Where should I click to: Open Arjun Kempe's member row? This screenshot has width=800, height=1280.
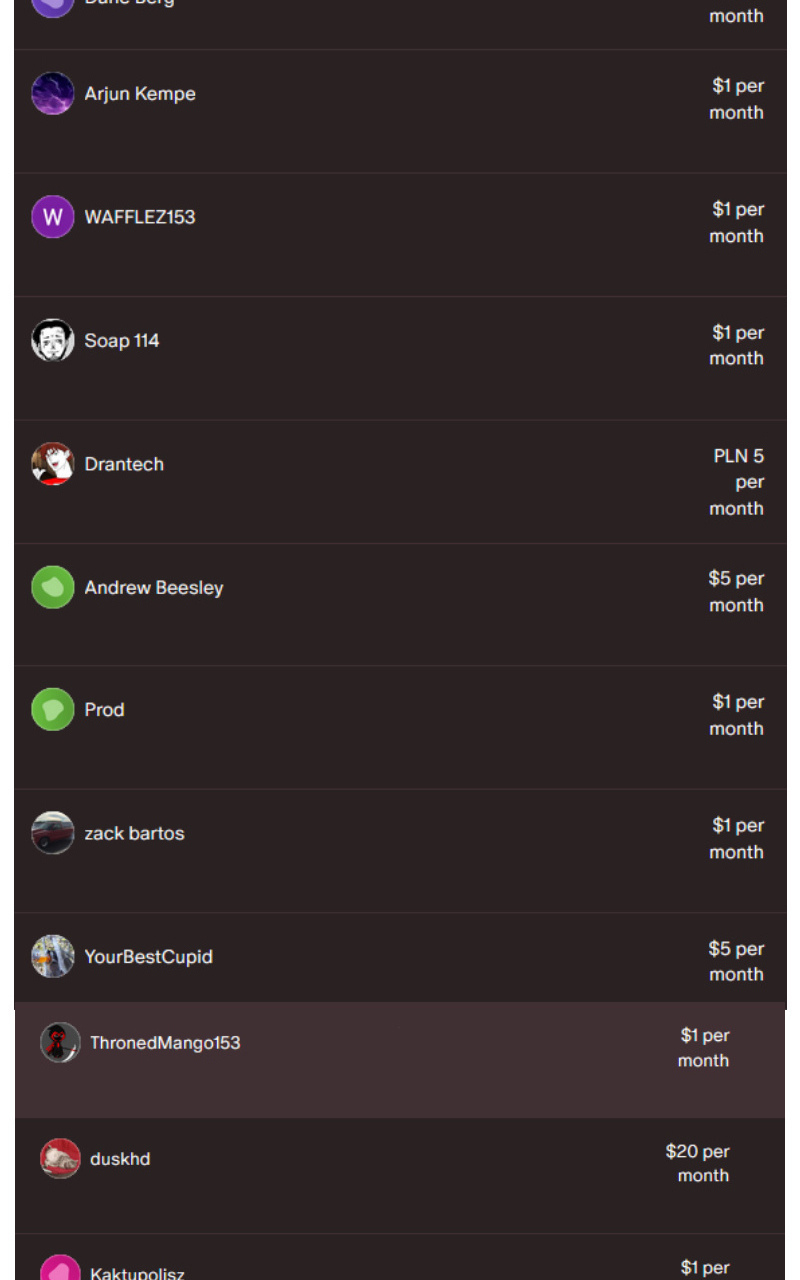pyautogui.click(x=400, y=111)
